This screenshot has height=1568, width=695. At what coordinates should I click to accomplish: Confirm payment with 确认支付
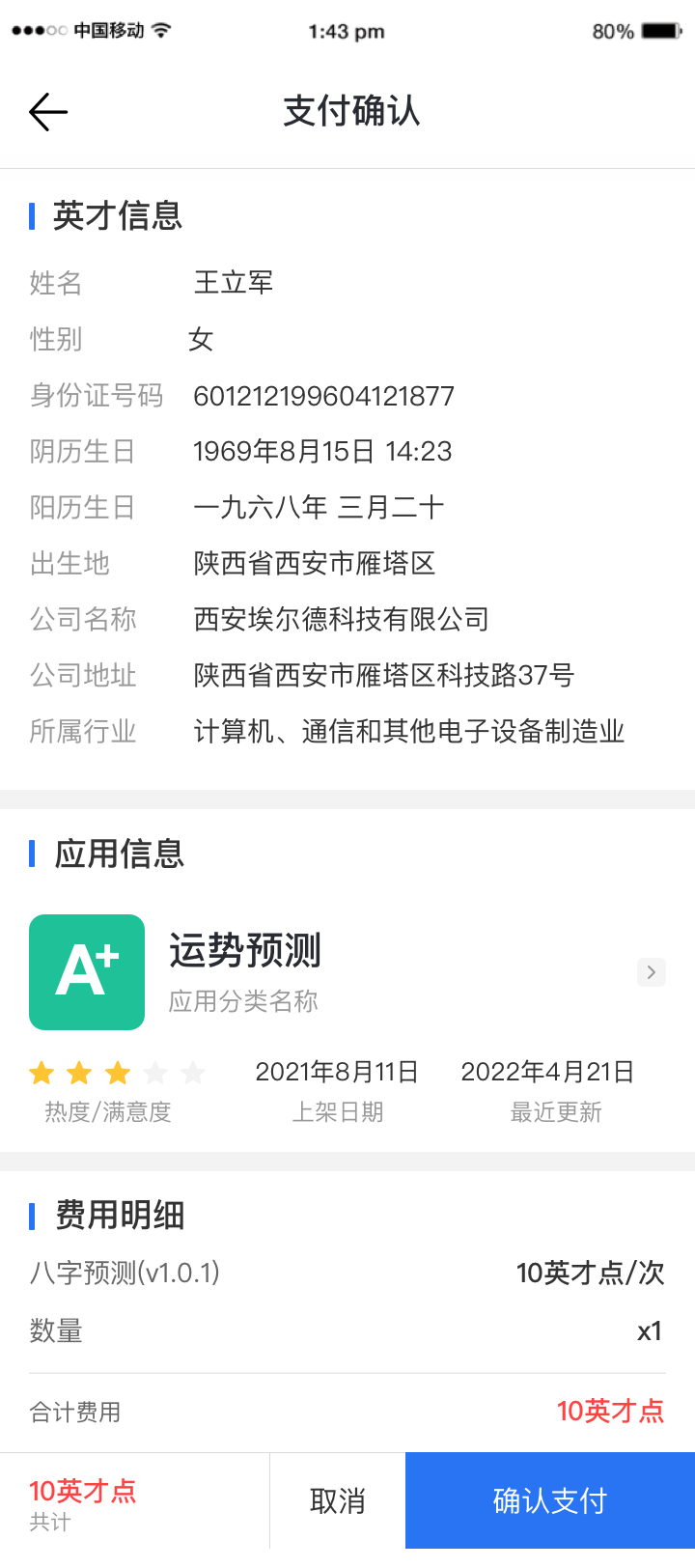(550, 1500)
